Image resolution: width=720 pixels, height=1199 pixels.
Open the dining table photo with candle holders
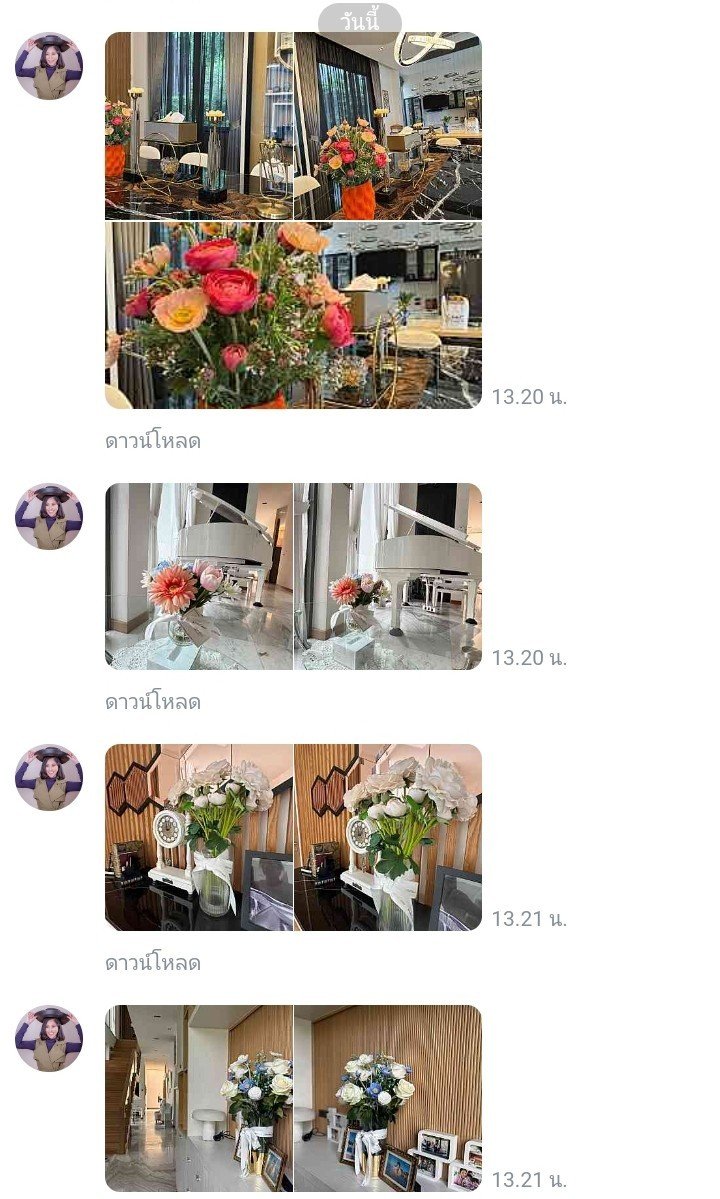pos(199,126)
